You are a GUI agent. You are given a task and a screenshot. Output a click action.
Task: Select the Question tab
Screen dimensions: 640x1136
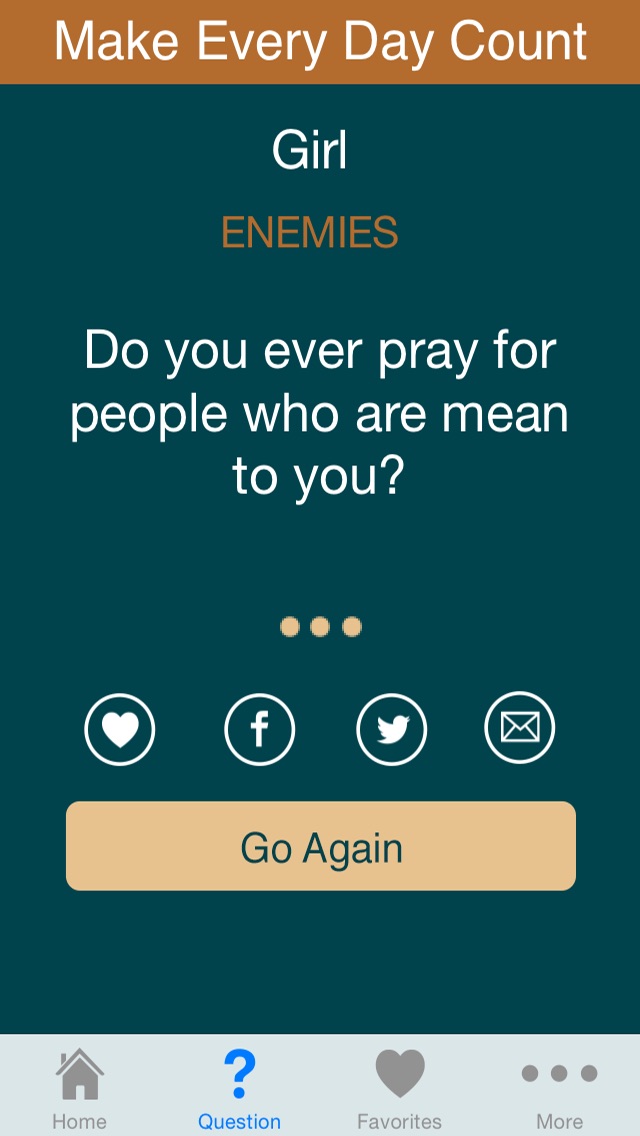pyautogui.click(x=239, y=1088)
